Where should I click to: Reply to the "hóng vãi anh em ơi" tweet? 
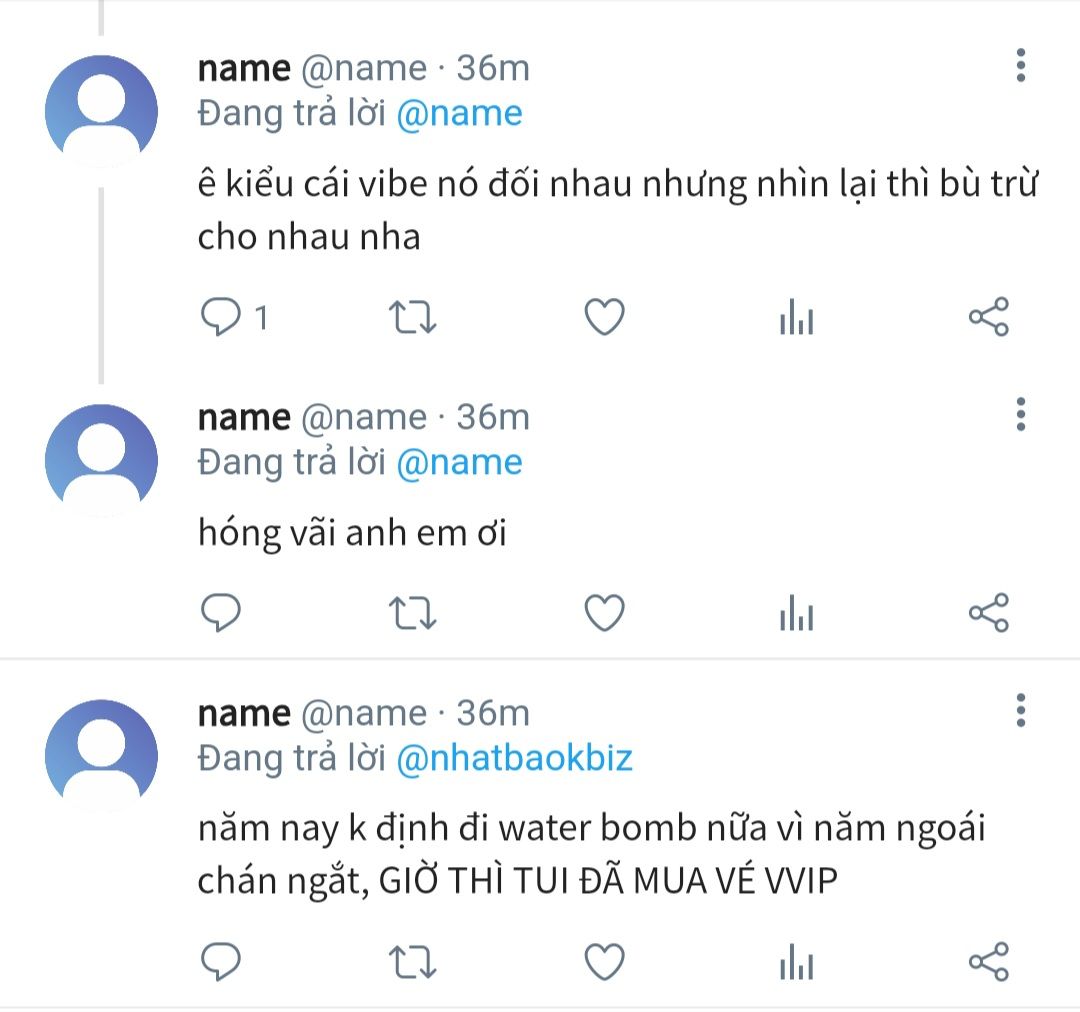coord(220,612)
